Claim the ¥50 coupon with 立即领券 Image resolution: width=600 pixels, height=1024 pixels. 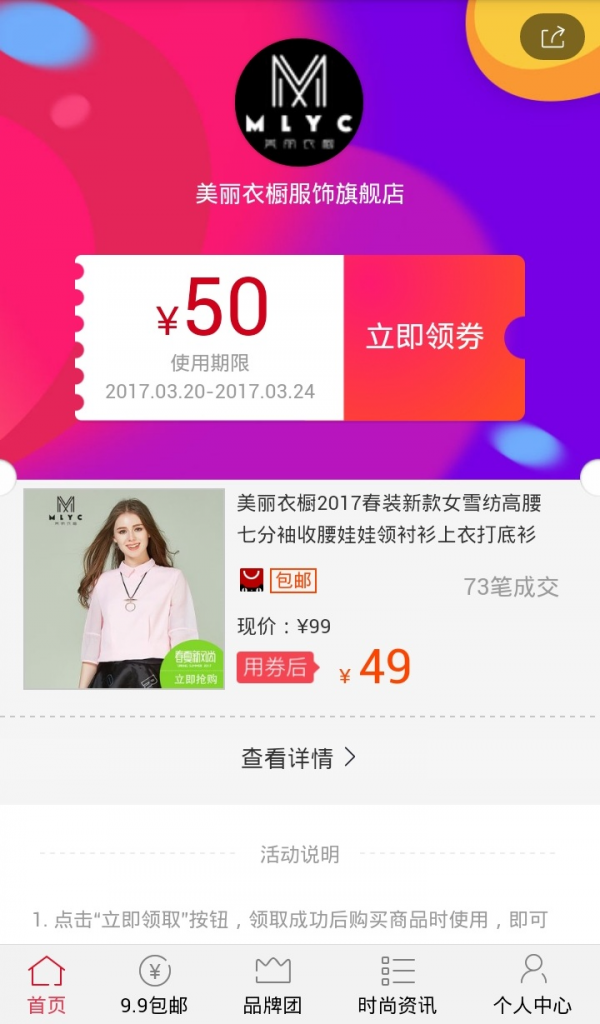click(426, 337)
